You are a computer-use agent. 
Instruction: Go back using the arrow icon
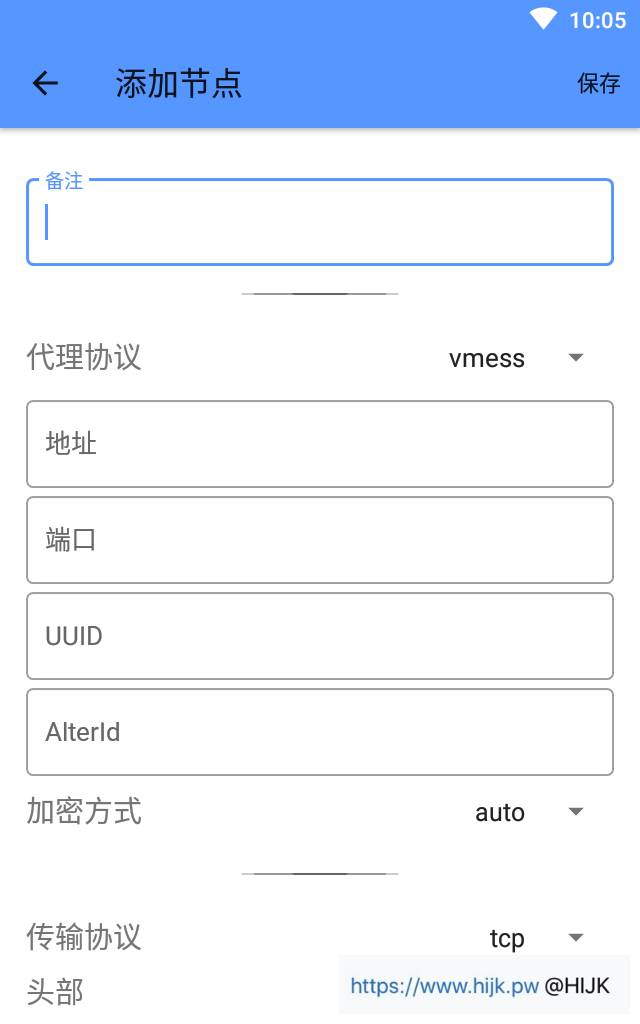[46, 83]
